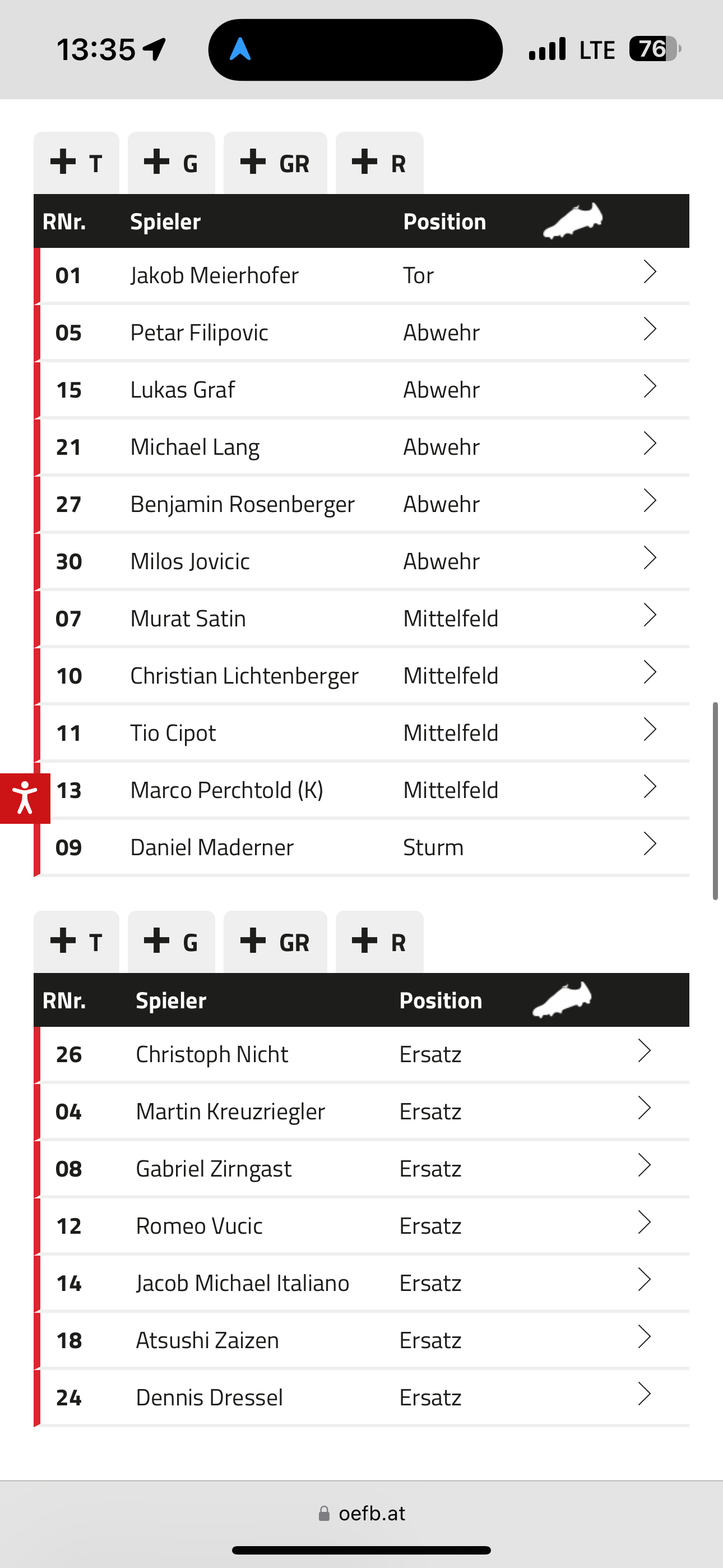Open Gabriel Zirngast's player entry
The height and width of the screenshot is (1568, 723).
361,1169
